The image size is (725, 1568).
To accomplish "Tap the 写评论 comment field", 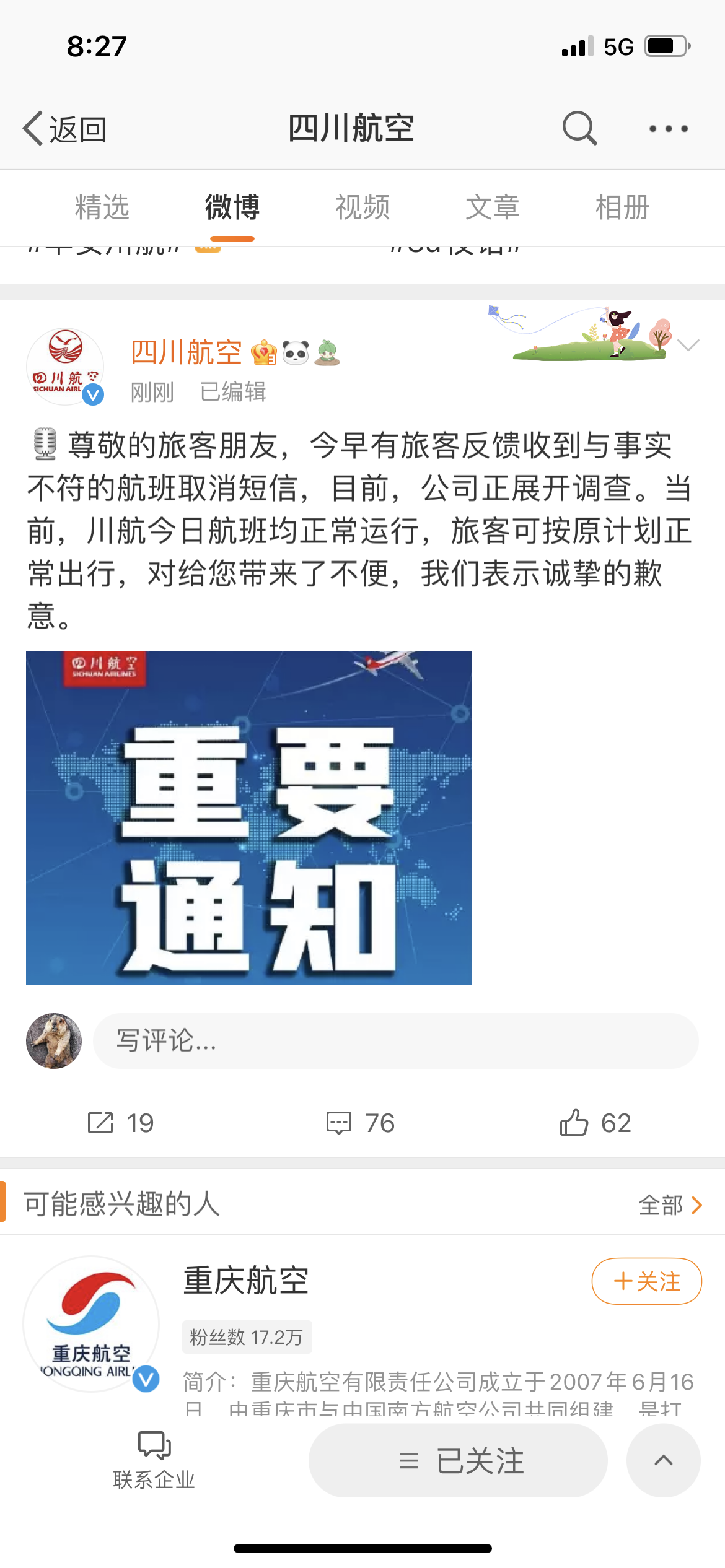I will 395,1041.
